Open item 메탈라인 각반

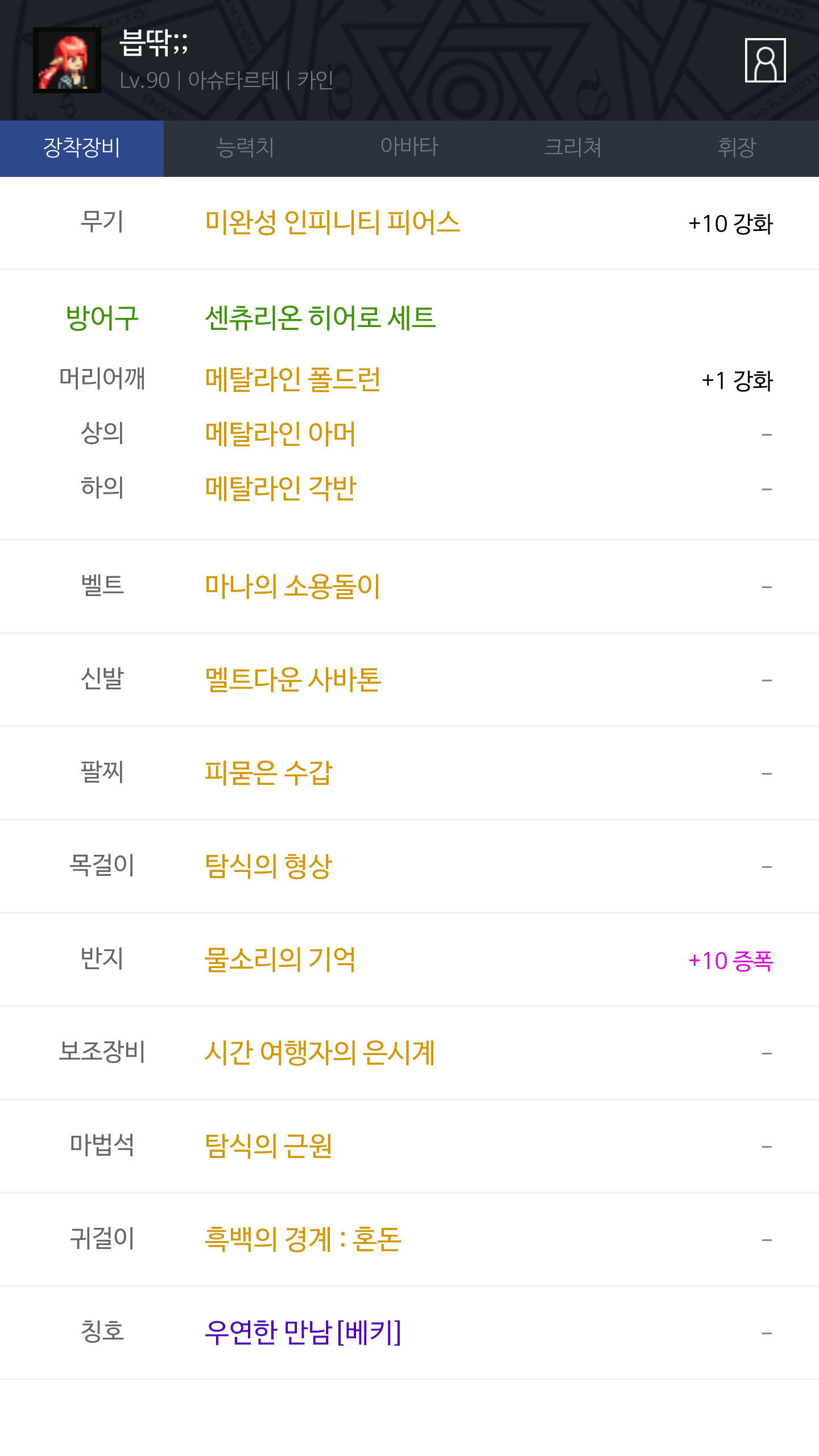pyautogui.click(x=280, y=489)
